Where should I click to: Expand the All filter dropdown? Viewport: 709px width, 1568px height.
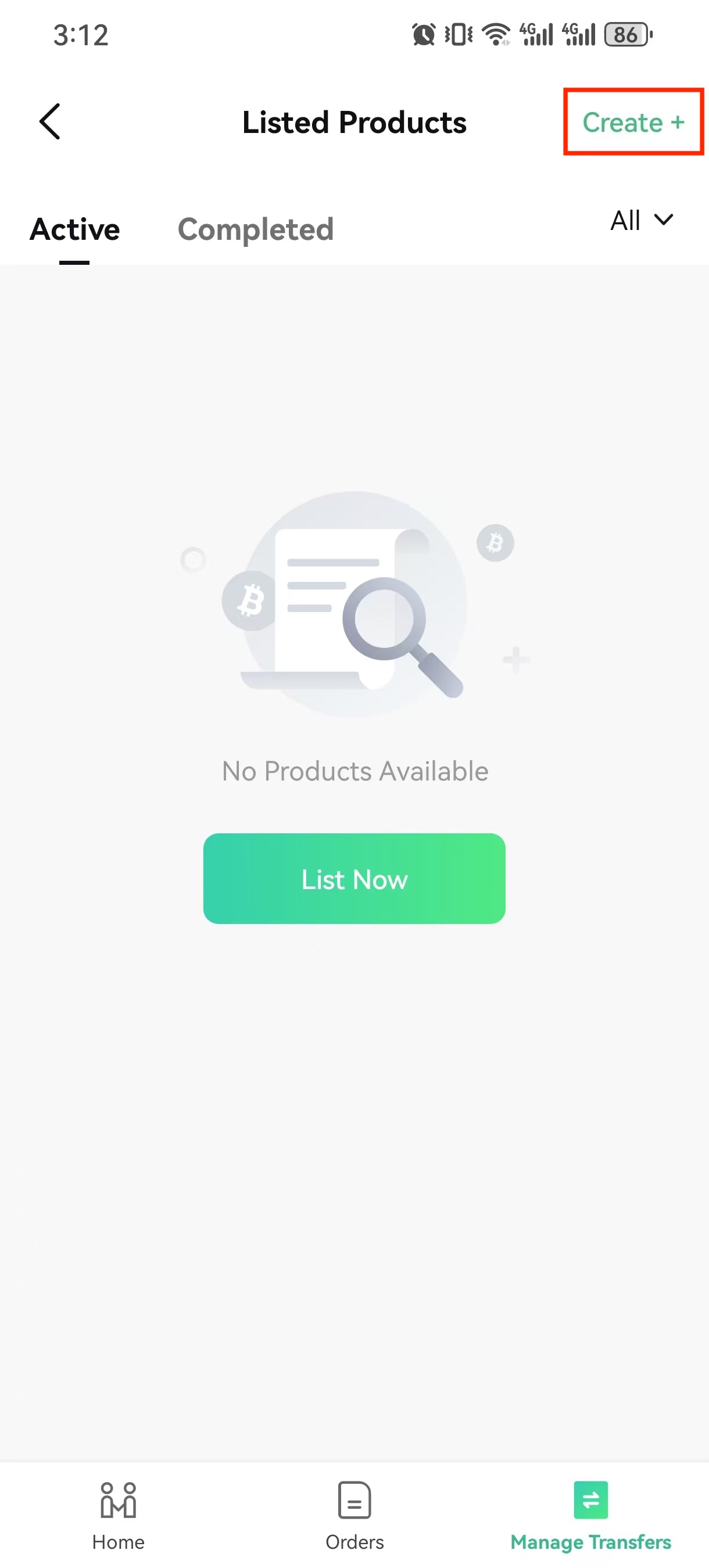click(642, 220)
